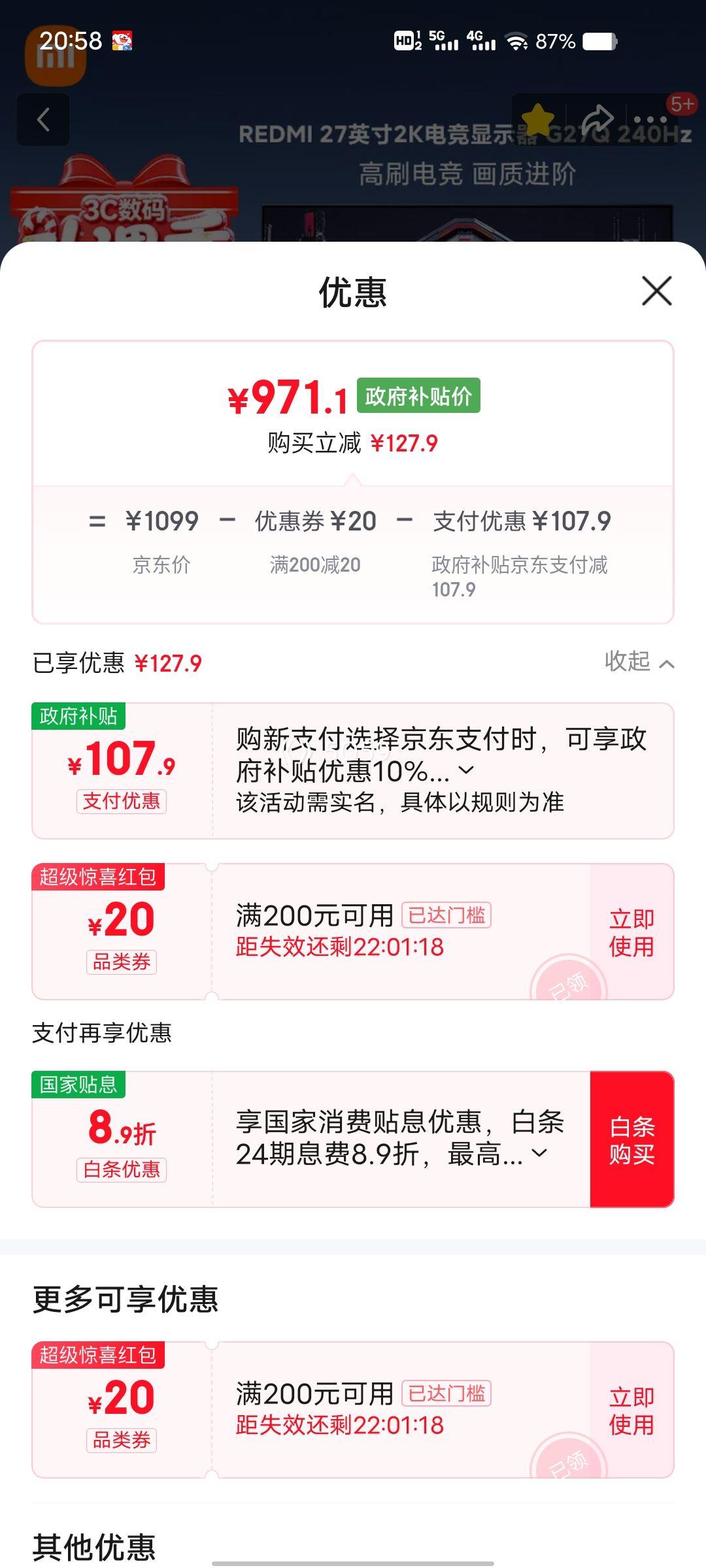Tap the yellow favorite star icon
This screenshot has height=1568, width=706.
pos(537,118)
